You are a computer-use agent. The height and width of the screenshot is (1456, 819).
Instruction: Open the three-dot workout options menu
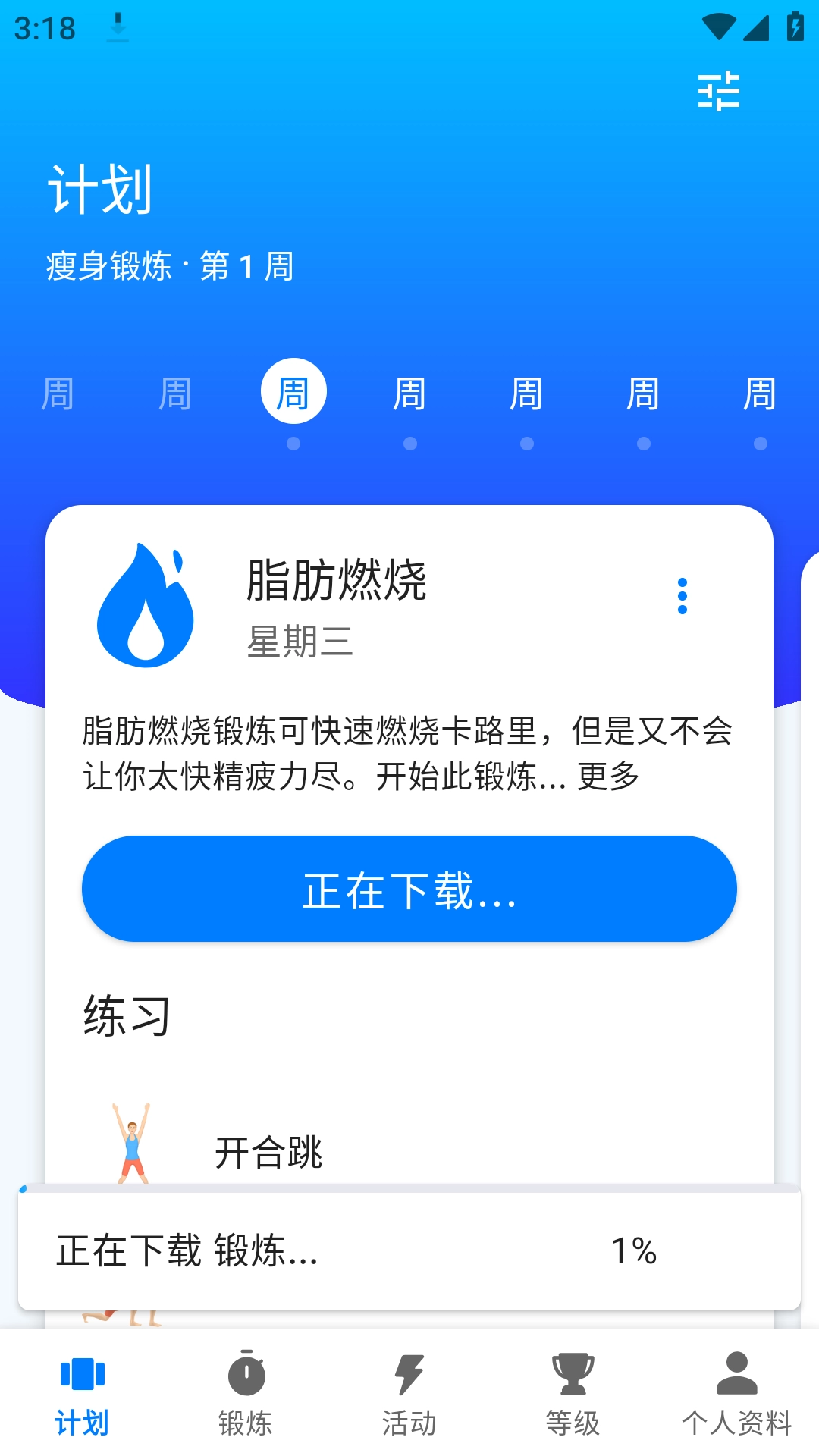(683, 597)
